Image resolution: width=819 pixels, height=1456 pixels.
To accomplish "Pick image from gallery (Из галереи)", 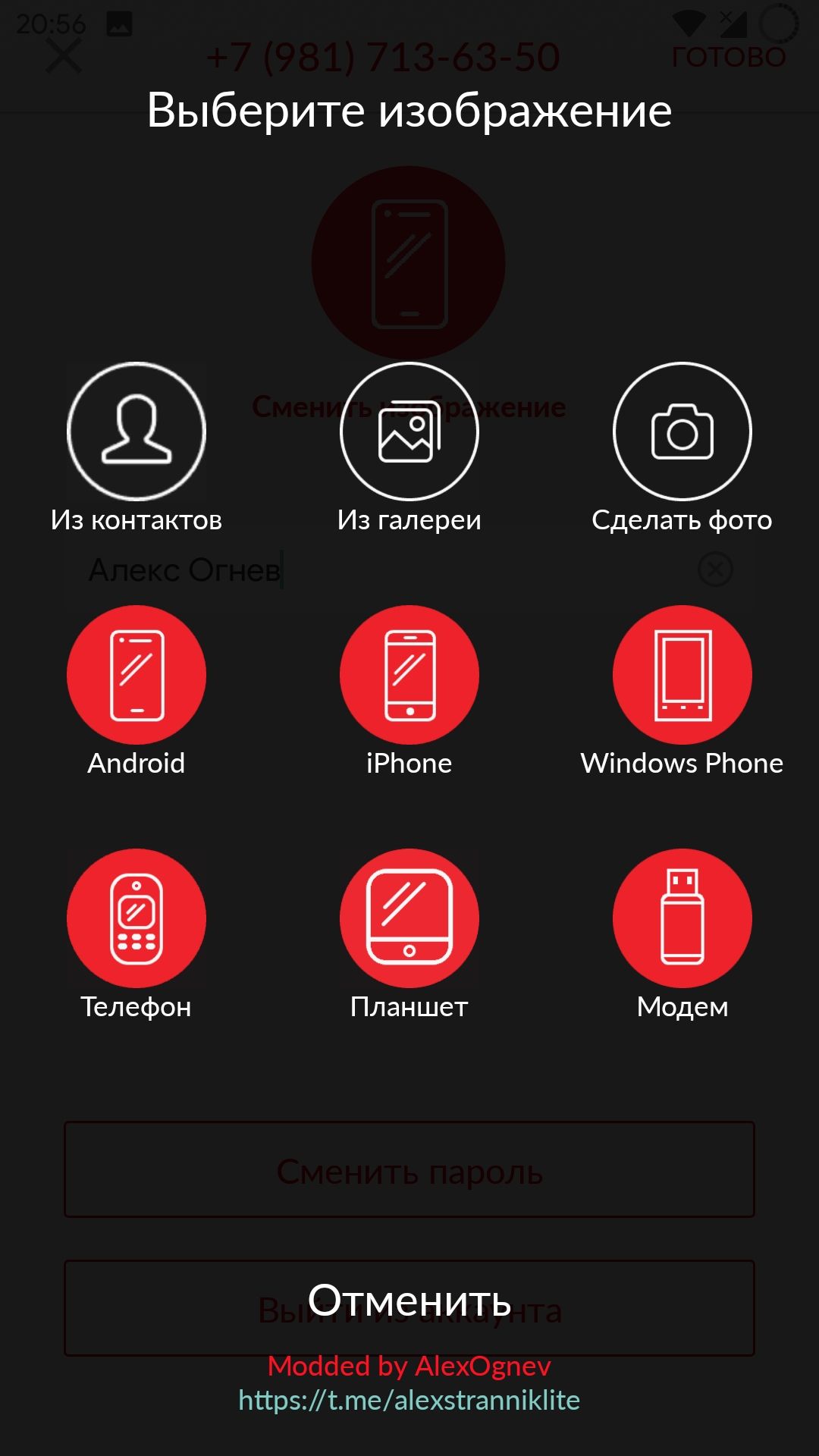I will click(x=409, y=431).
